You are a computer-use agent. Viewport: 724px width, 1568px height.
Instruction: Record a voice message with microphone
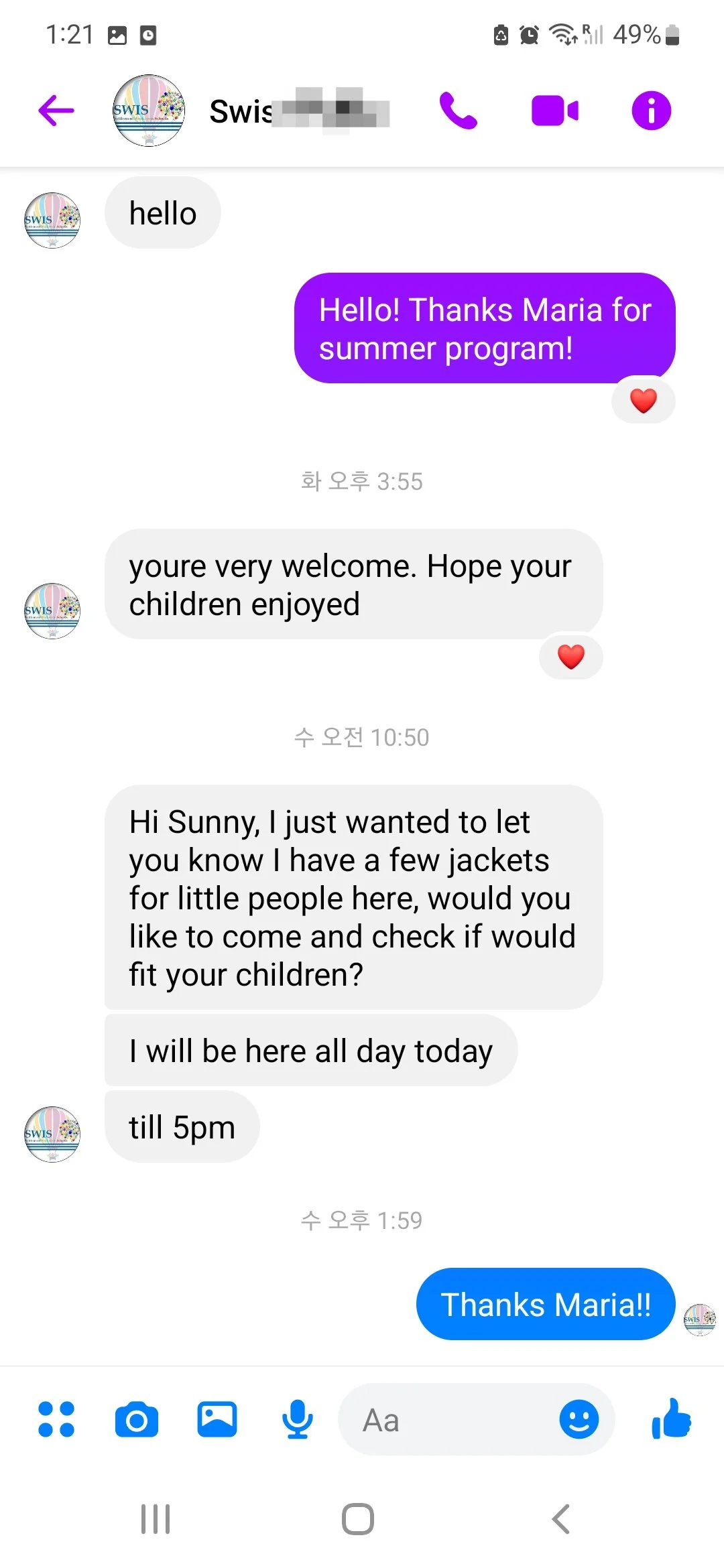tap(298, 1419)
